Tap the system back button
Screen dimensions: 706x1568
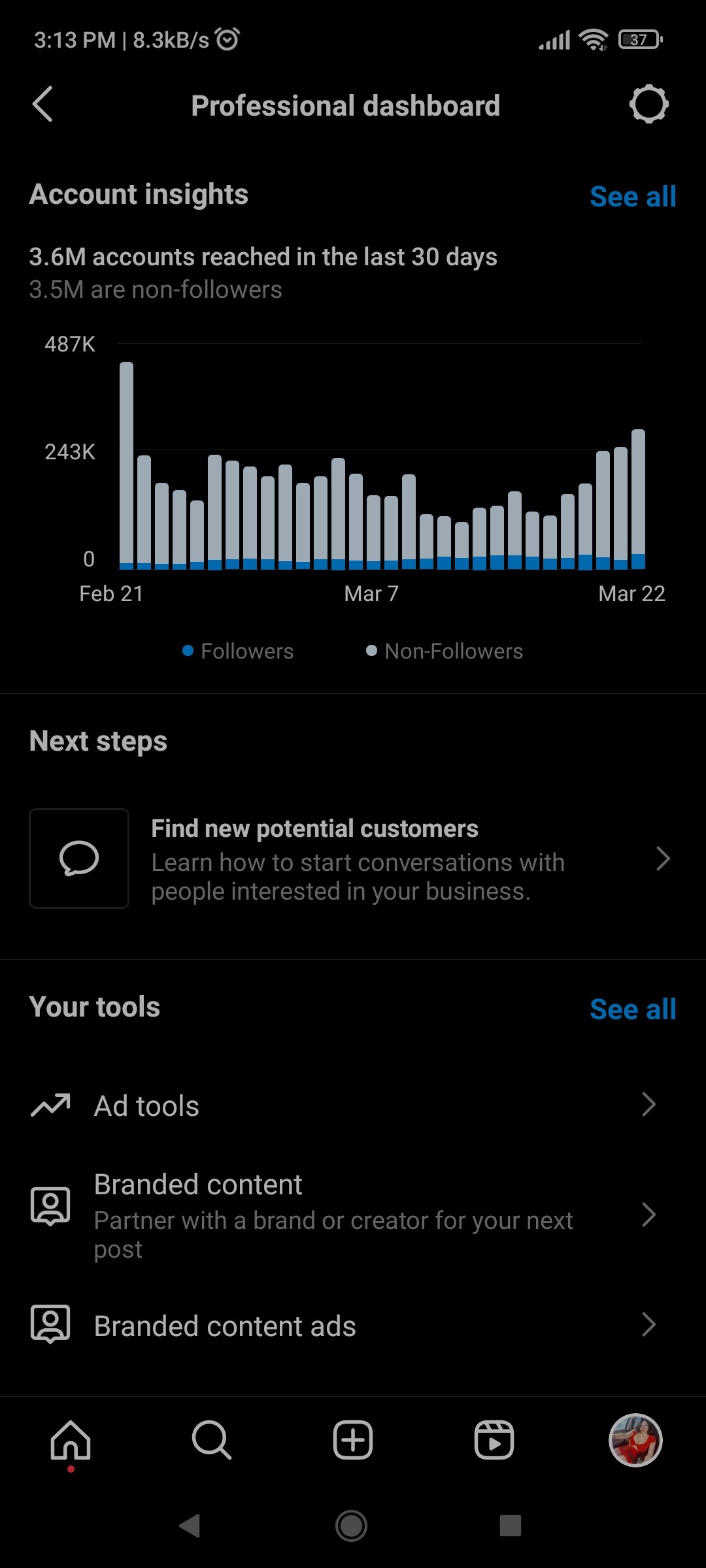tap(190, 1526)
